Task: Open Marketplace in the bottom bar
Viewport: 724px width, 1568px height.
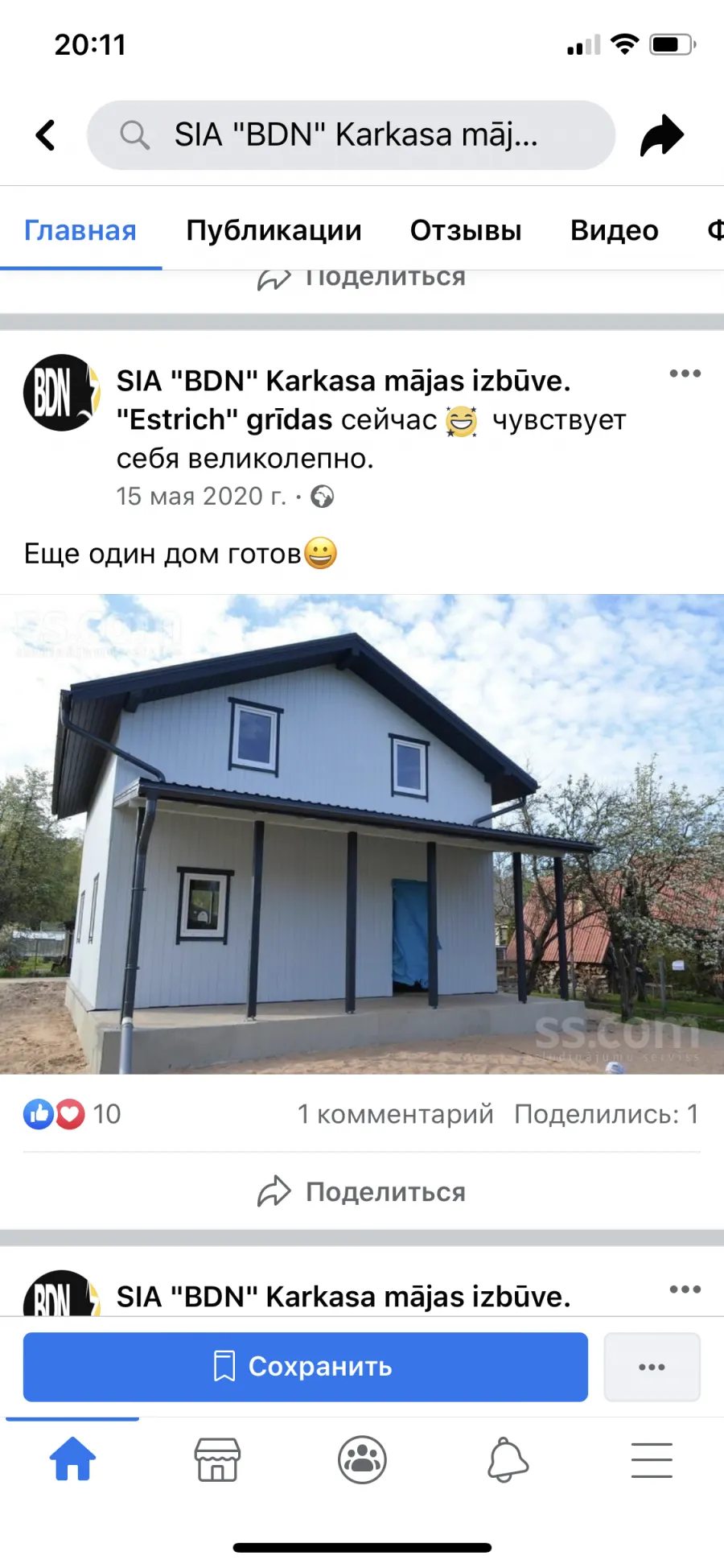Action: 217,1459
